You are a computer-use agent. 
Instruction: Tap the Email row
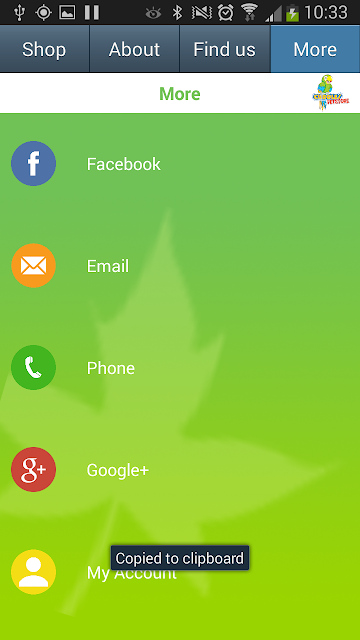(x=180, y=266)
